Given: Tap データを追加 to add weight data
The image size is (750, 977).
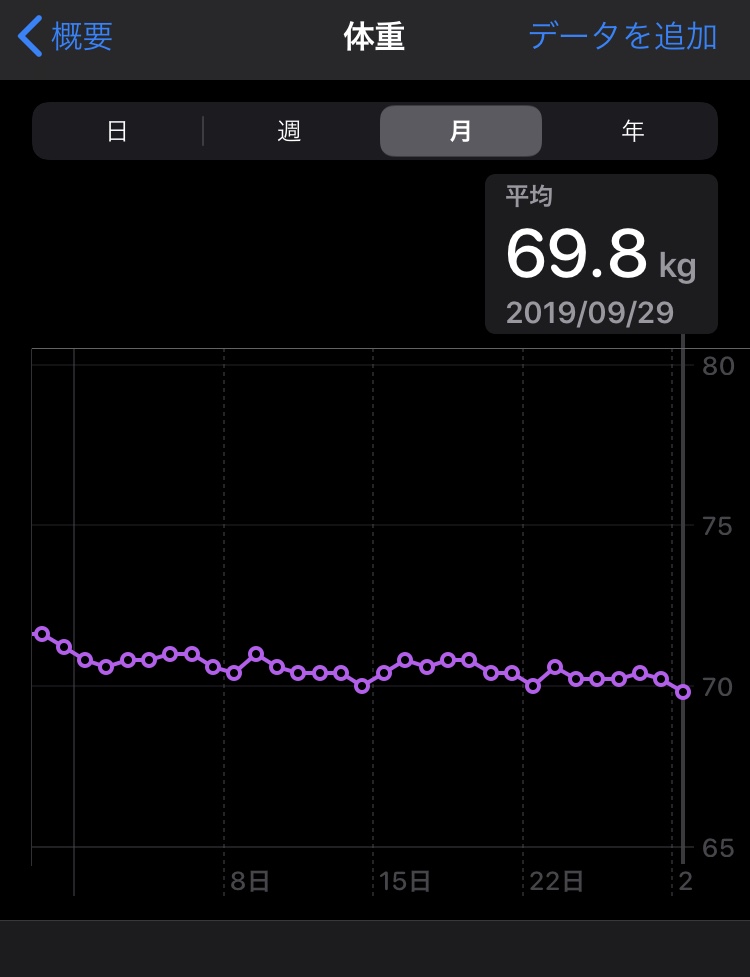Looking at the screenshot, I should (x=622, y=37).
